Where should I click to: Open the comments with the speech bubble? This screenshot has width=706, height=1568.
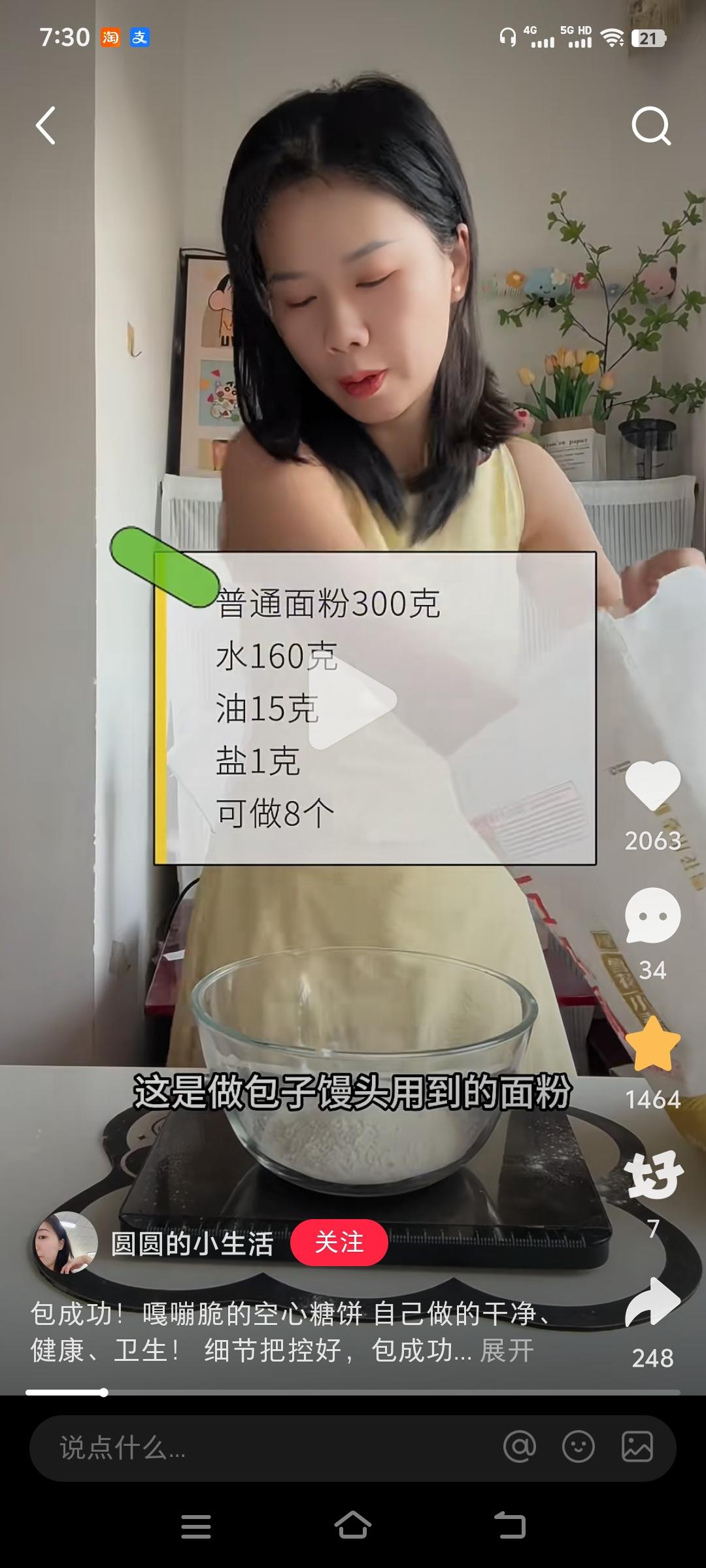652,915
